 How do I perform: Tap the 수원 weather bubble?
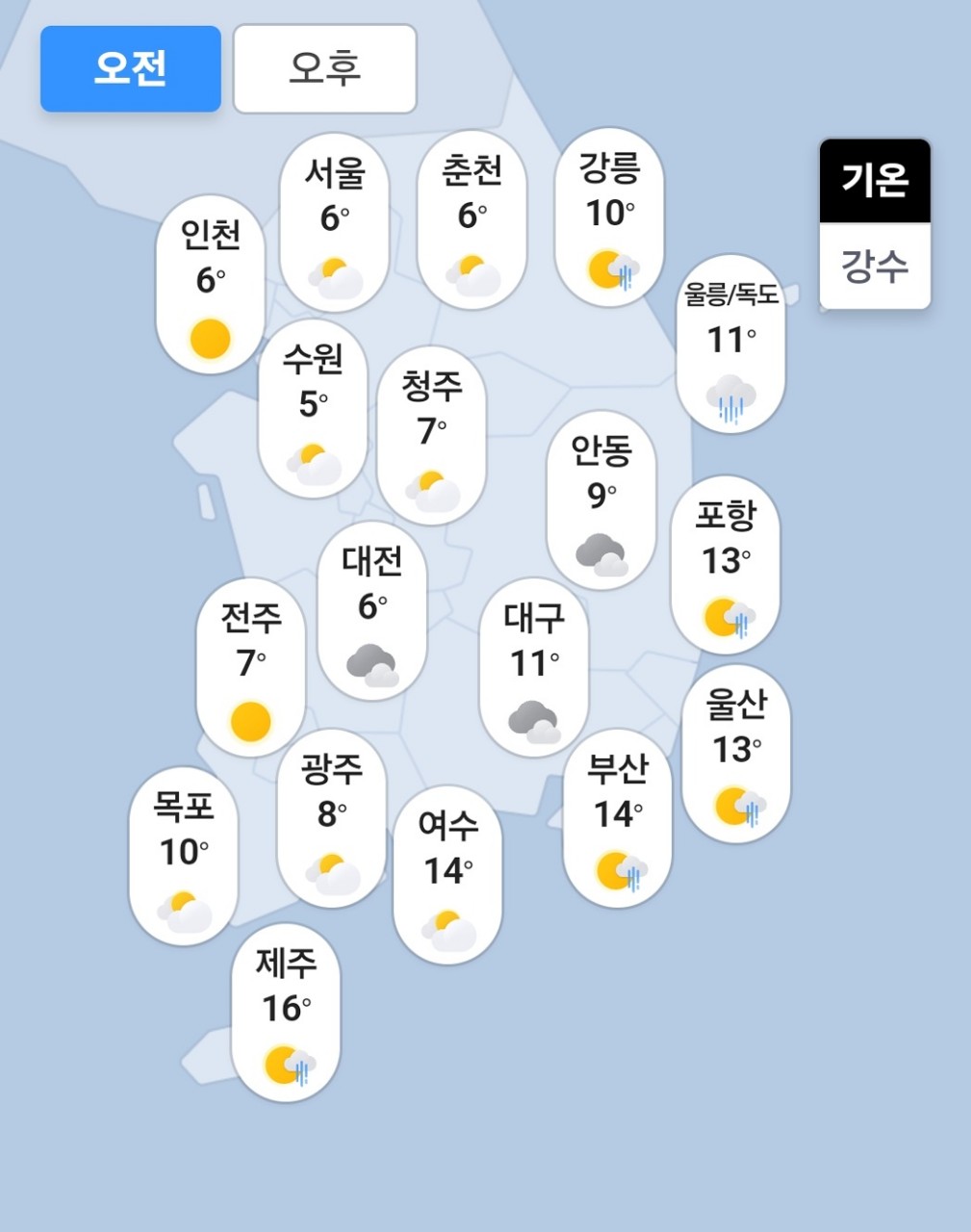tap(313, 408)
